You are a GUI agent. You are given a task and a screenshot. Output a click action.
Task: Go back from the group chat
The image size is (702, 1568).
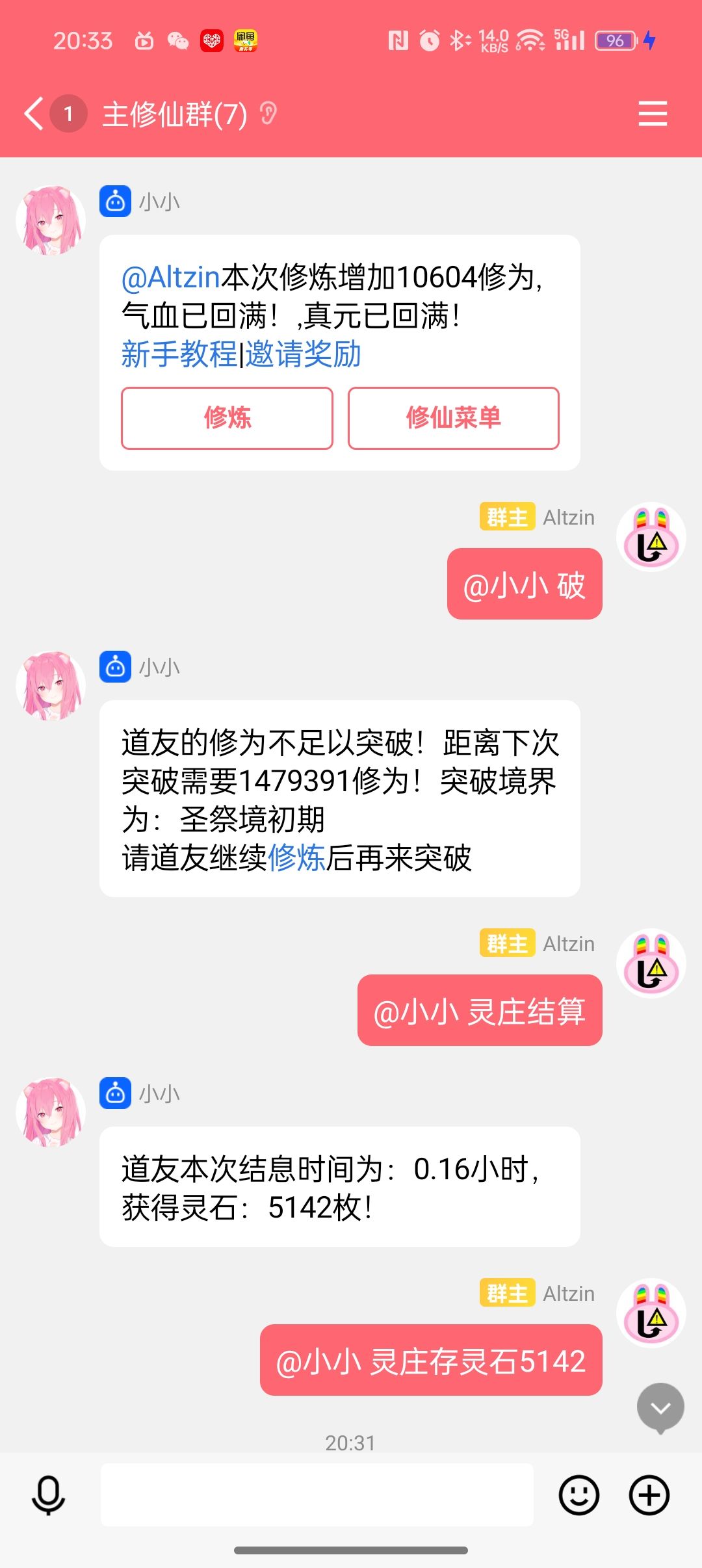pyautogui.click(x=34, y=114)
